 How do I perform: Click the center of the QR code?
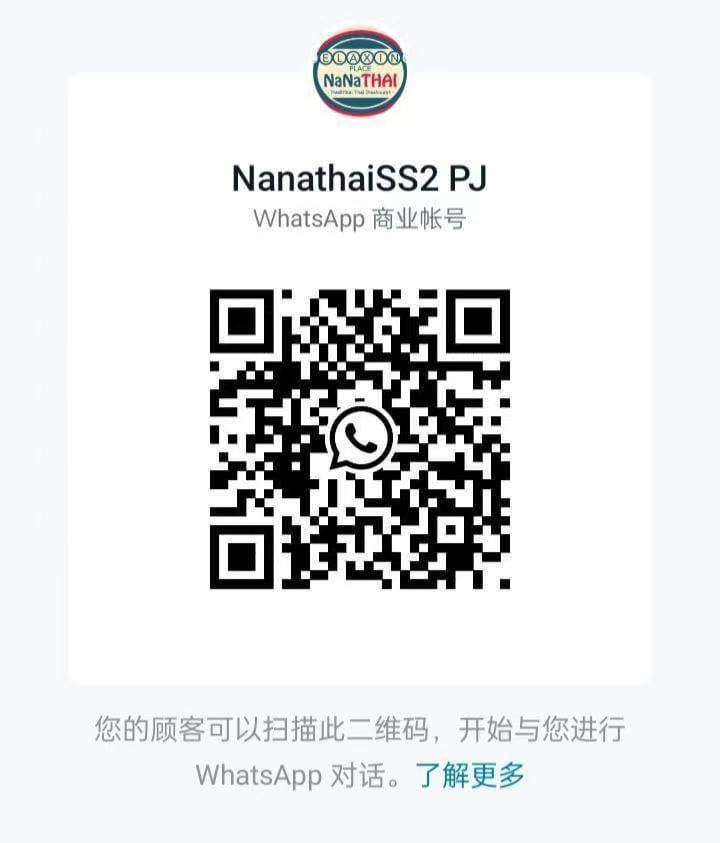point(360,440)
